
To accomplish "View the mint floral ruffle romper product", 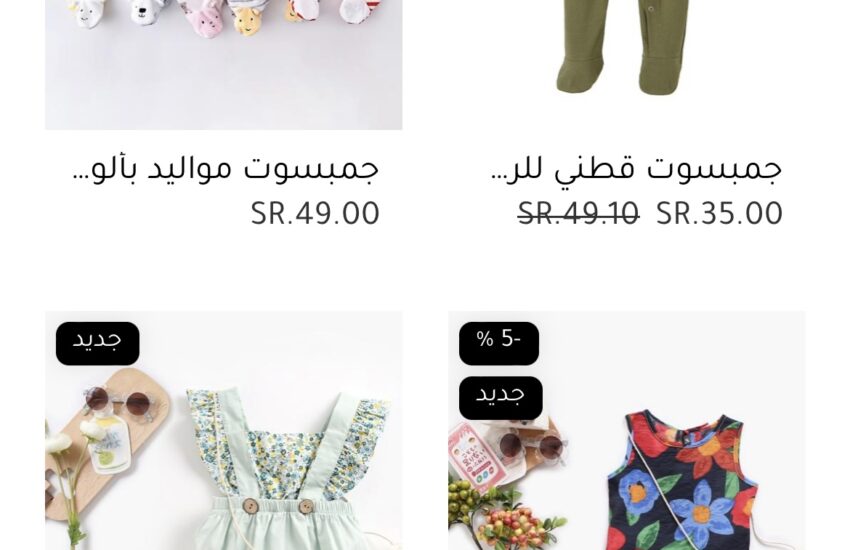I will click(x=223, y=430).
